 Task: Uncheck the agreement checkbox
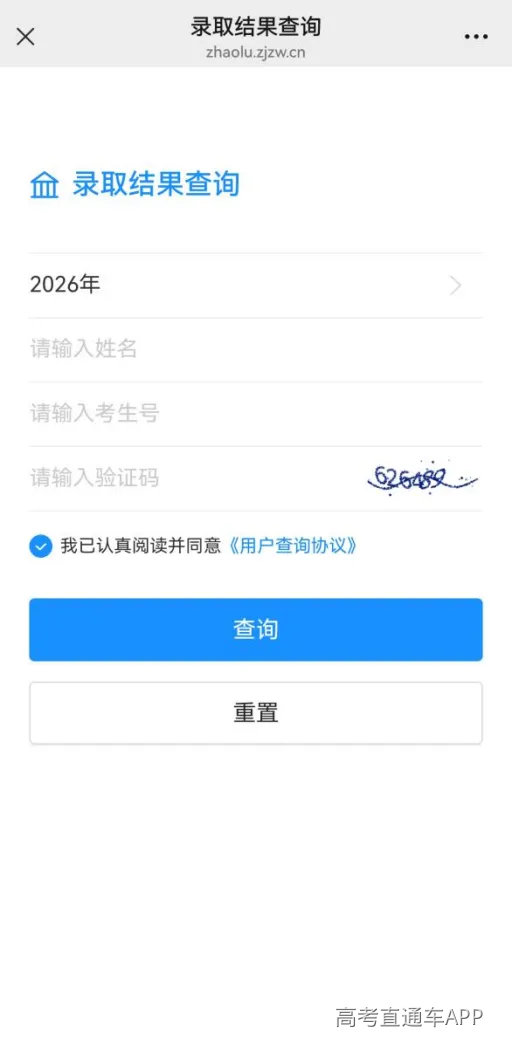pyautogui.click(x=40, y=546)
